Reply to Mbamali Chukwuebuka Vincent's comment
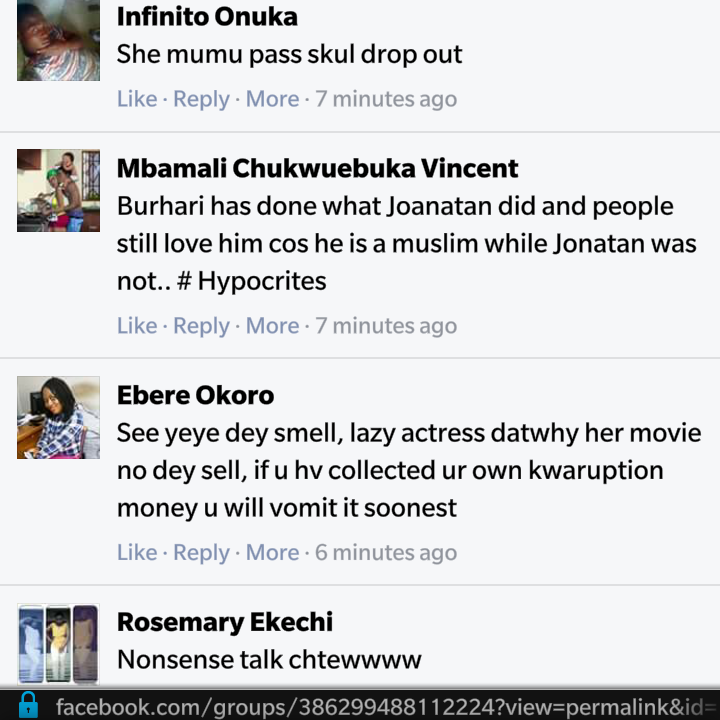The width and height of the screenshot is (720, 720). pos(201,326)
